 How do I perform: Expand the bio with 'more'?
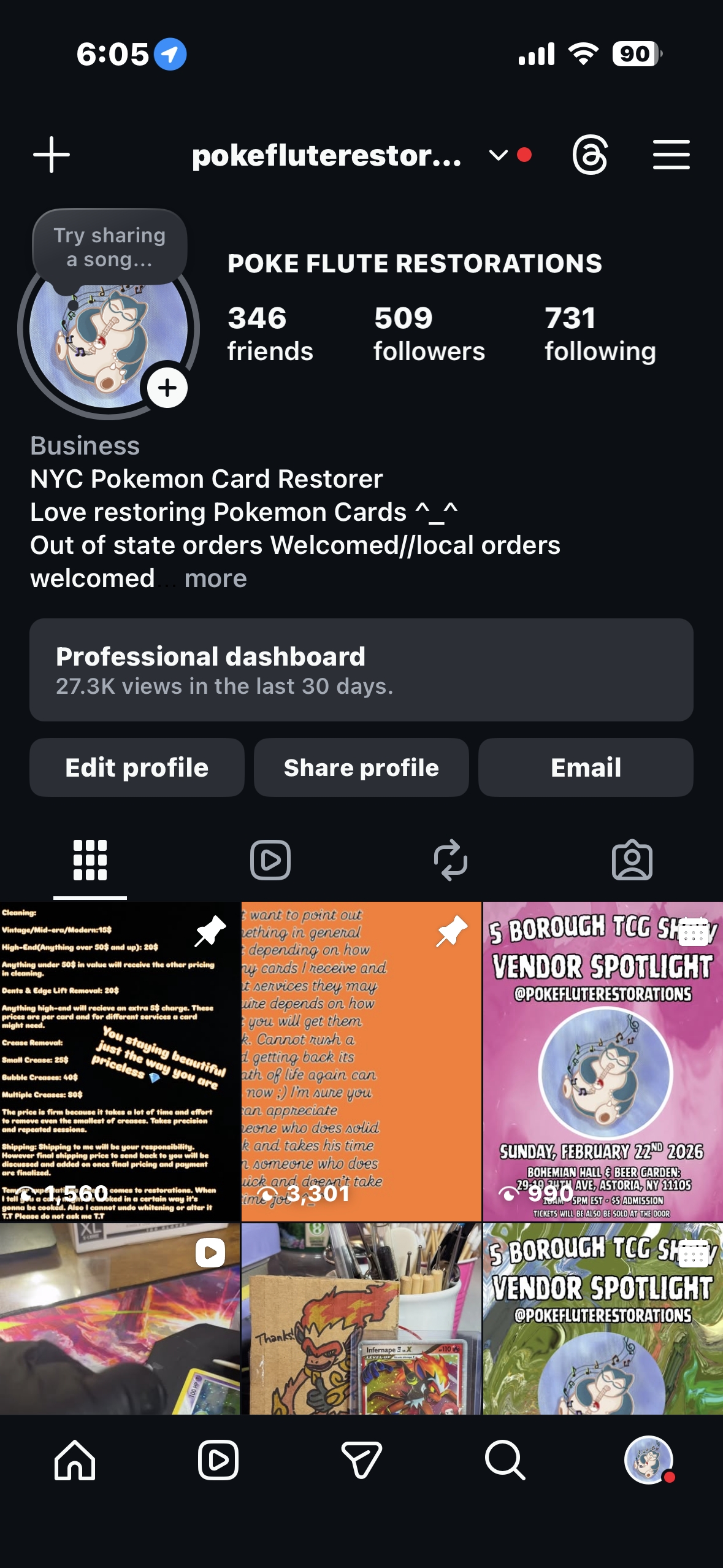[215, 578]
